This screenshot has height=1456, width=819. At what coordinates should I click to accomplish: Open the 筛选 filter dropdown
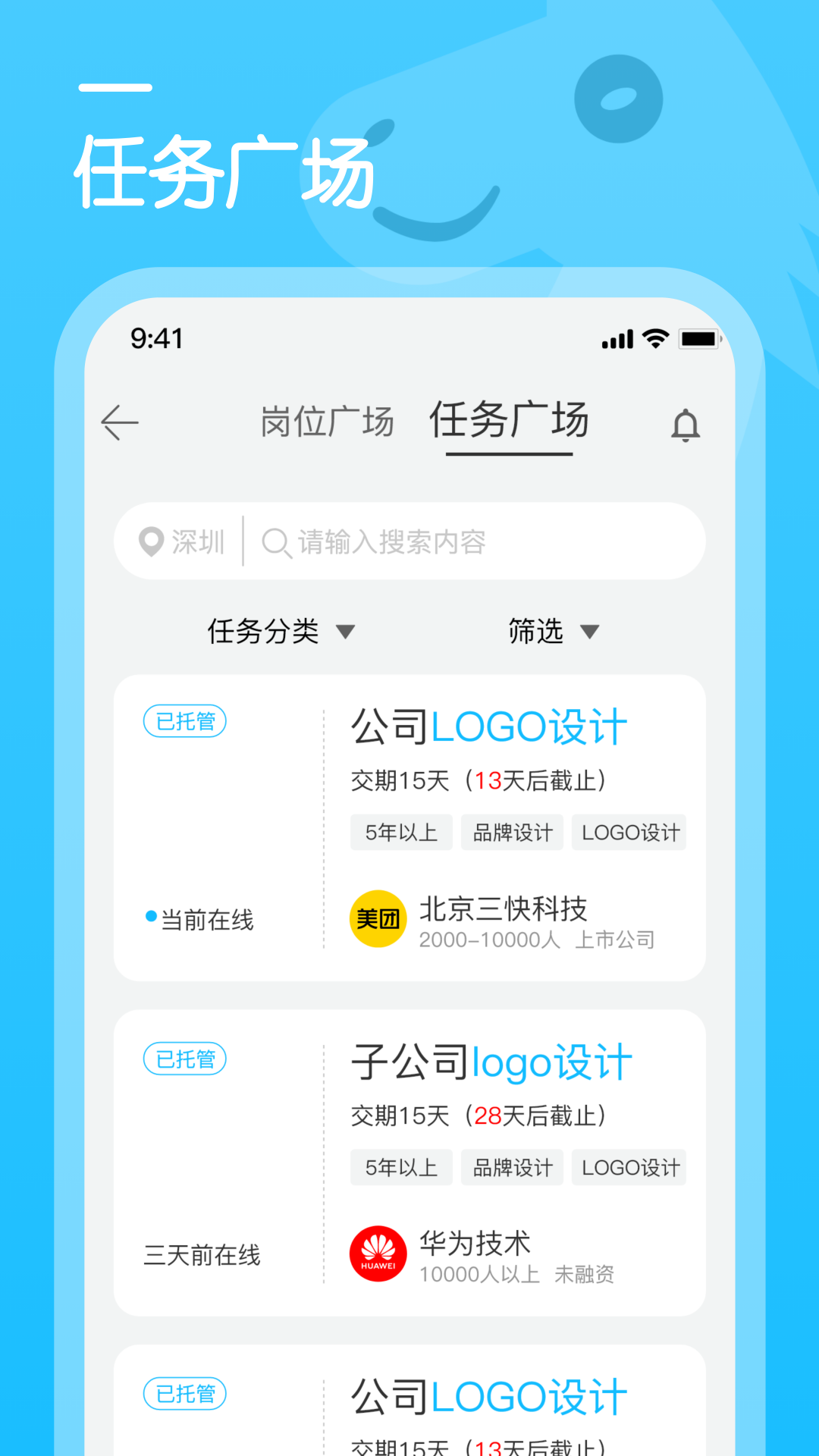point(554,632)
